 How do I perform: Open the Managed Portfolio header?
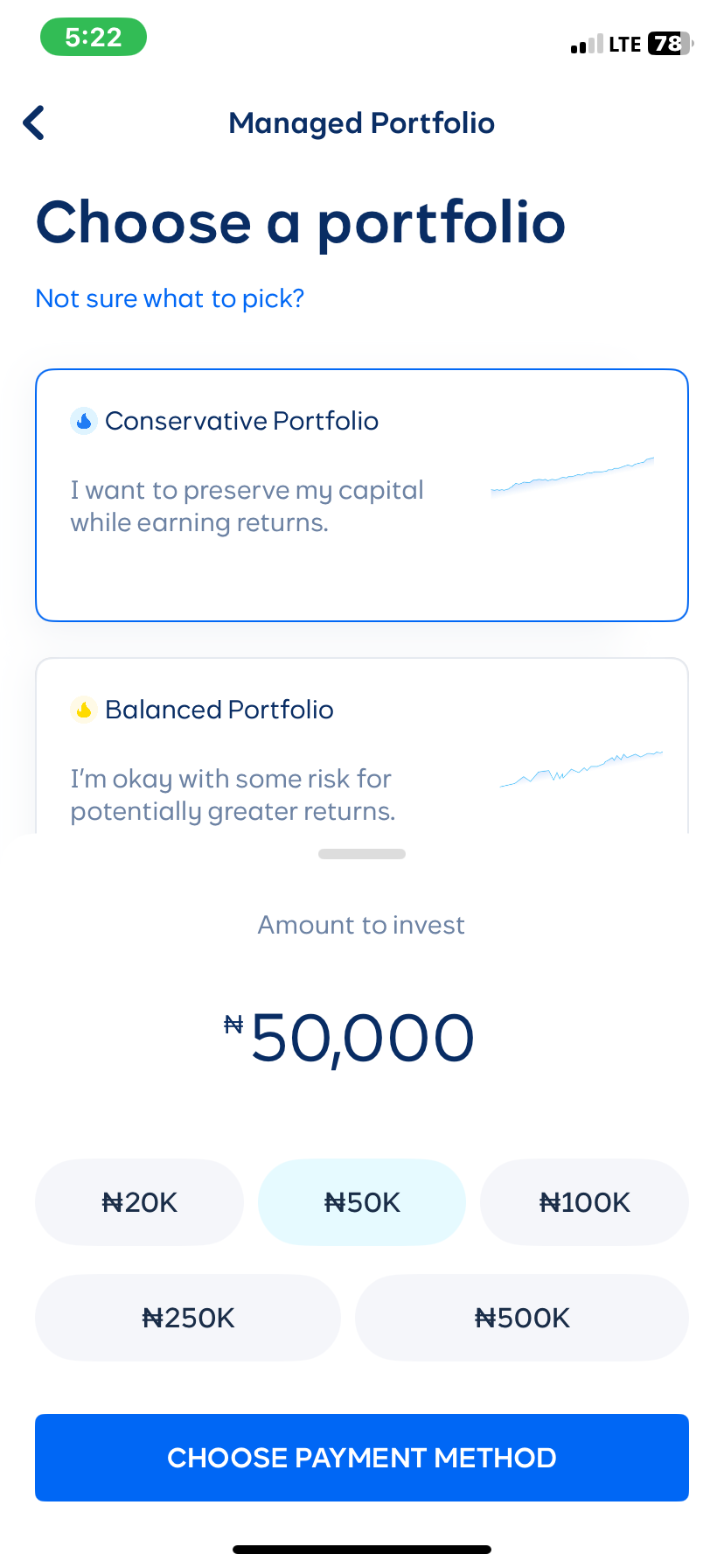(x=361, y=122)
